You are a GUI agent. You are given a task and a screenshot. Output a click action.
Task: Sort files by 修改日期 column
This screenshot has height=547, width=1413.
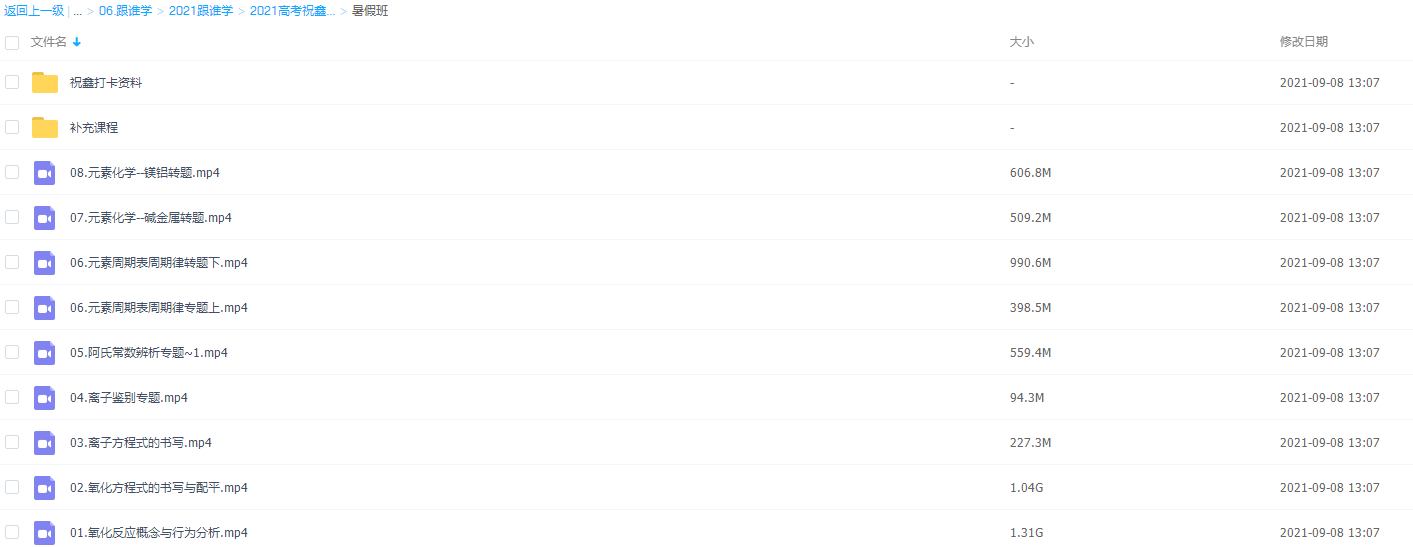[1303, 42]
